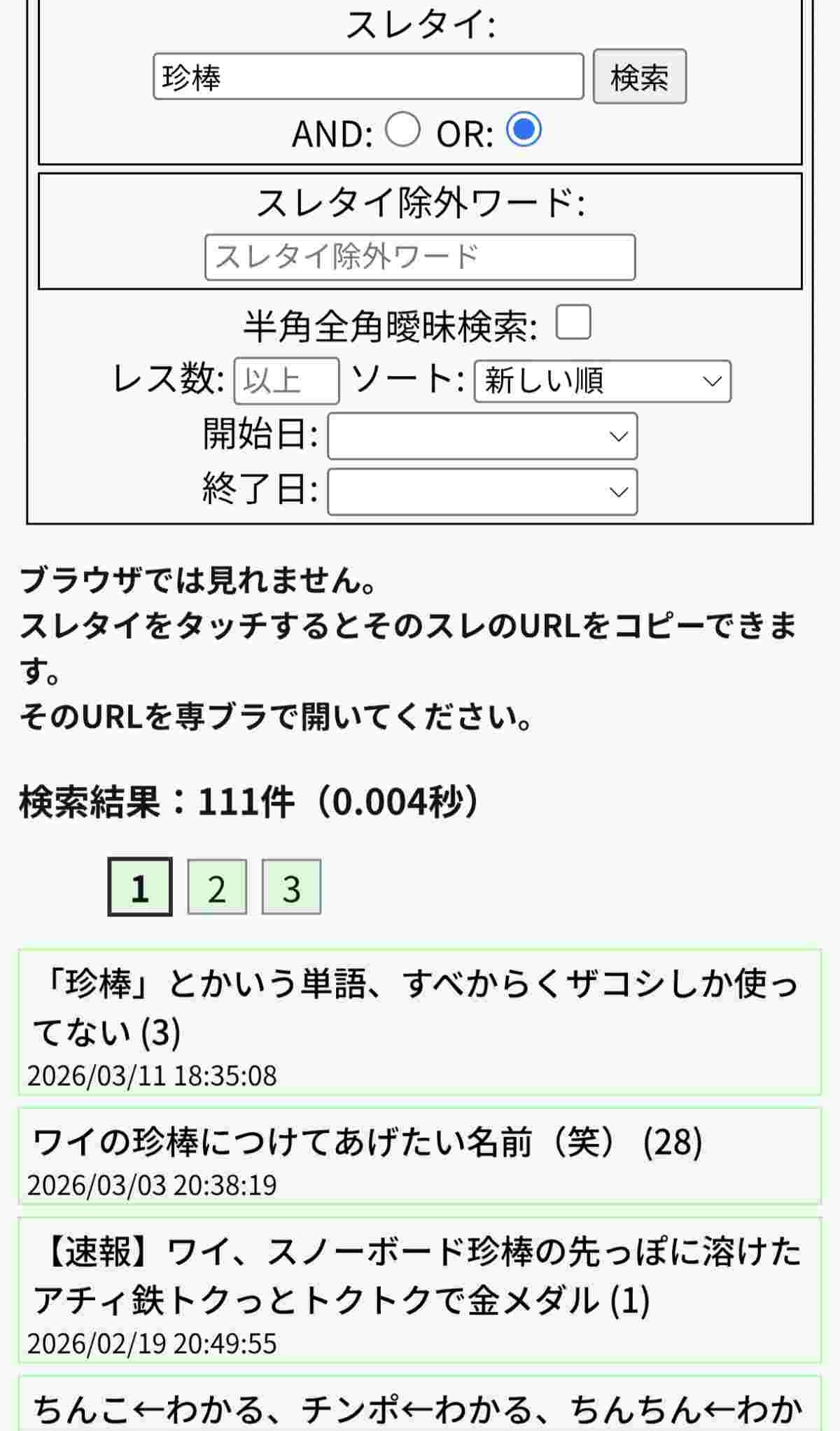Open the 開始日 date dropdown
This screenshot has width=840, height=1431.
(482, 436)
